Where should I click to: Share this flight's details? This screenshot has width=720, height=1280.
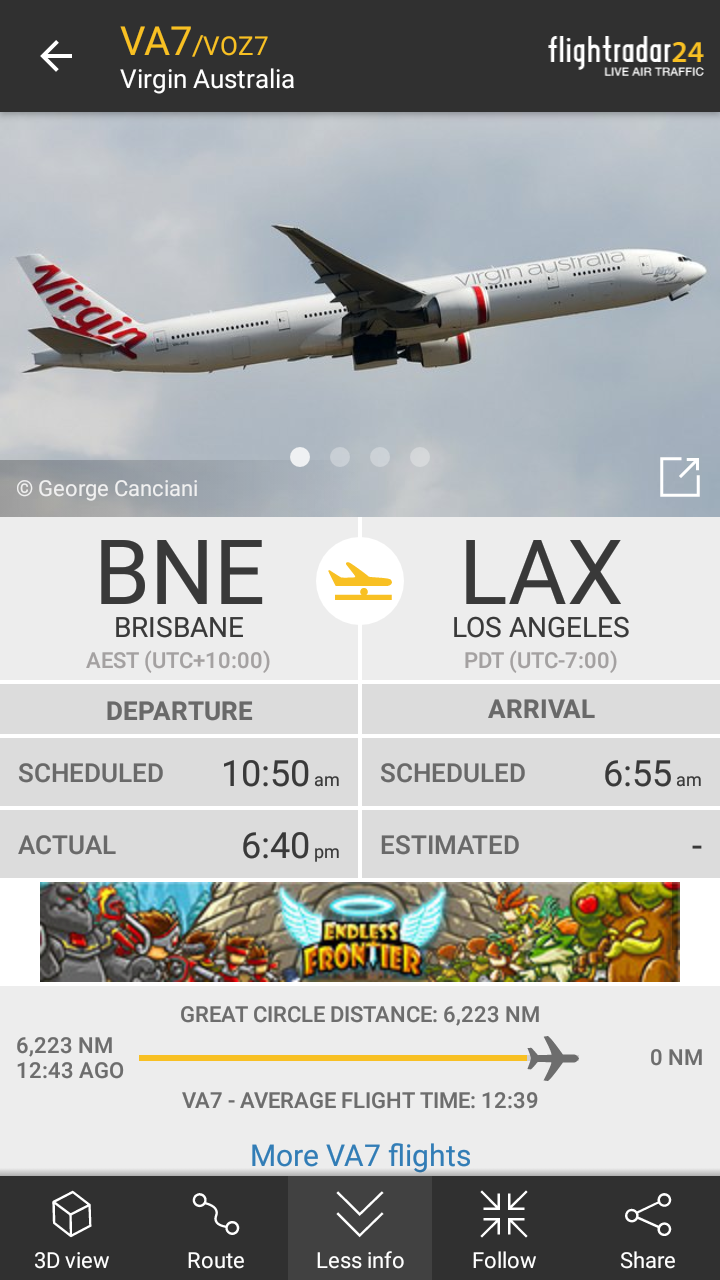(x=648, y=1228)
